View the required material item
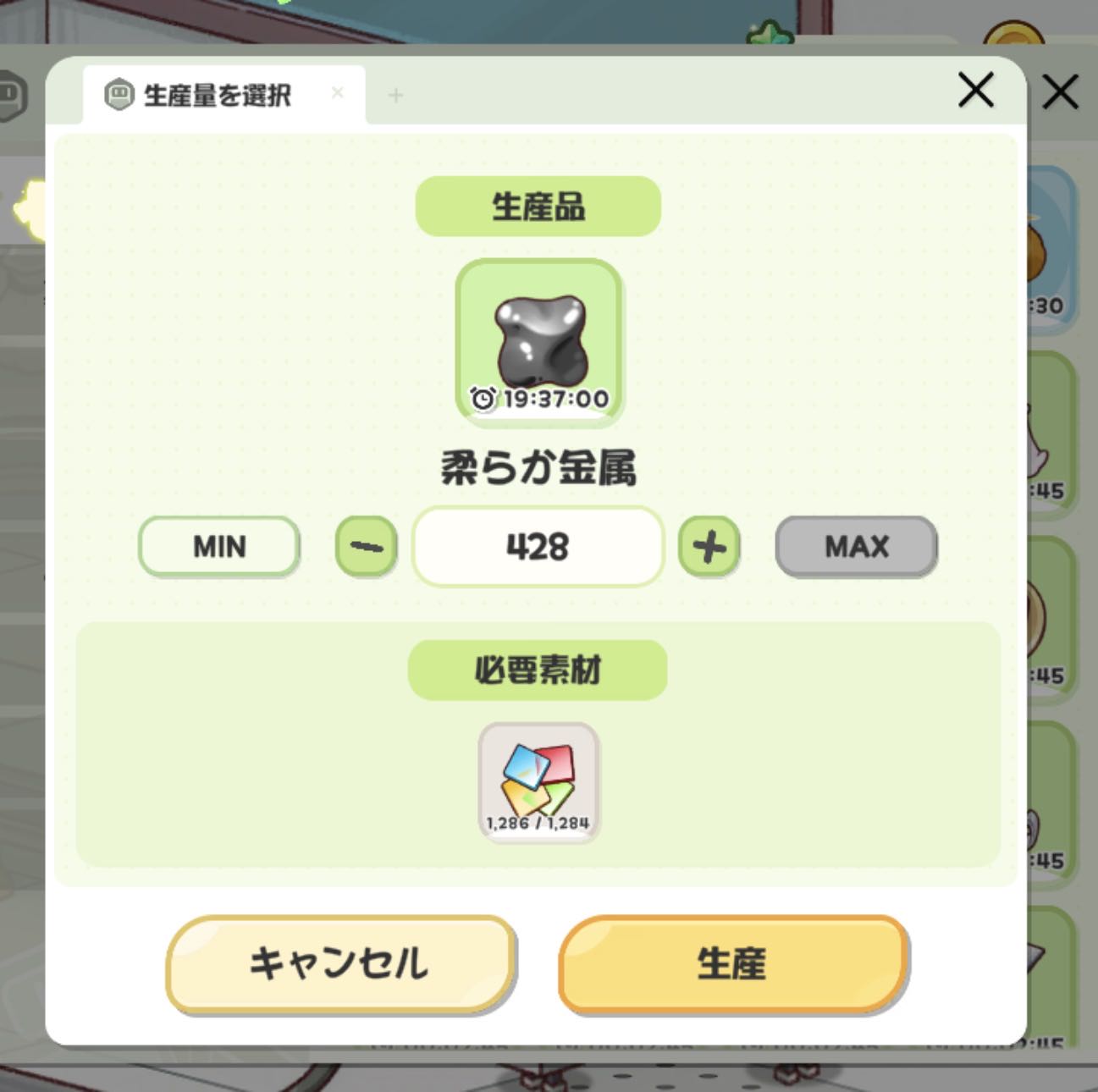The image size is (1098, 1092). tap(539, 782)
